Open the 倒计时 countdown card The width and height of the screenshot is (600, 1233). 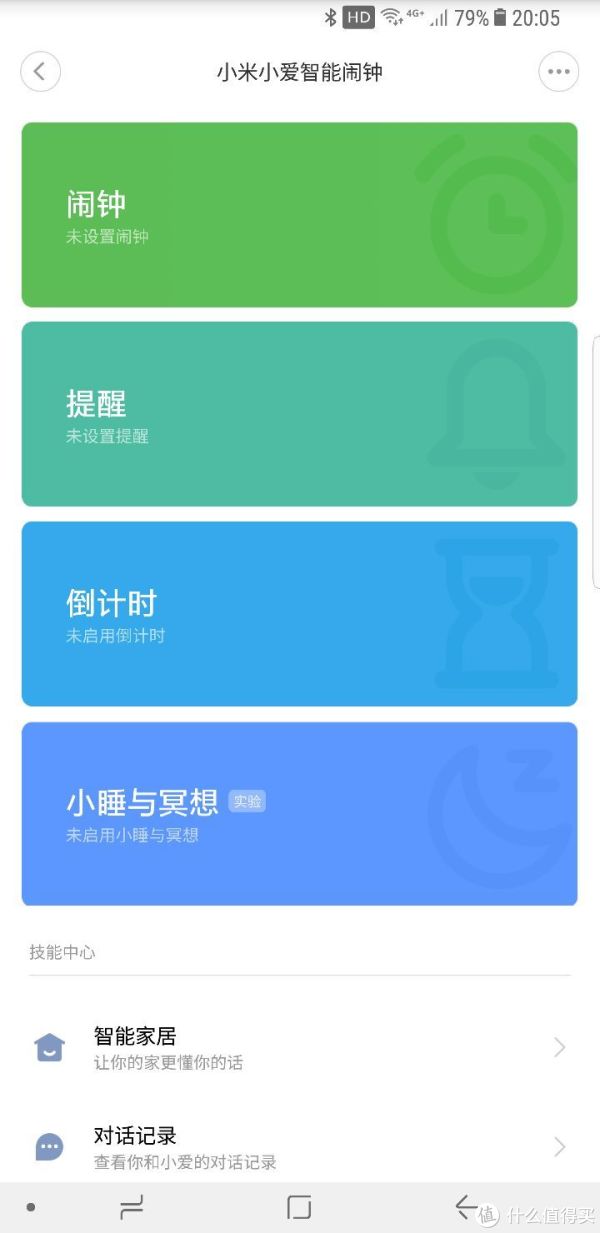pos(300,614)
